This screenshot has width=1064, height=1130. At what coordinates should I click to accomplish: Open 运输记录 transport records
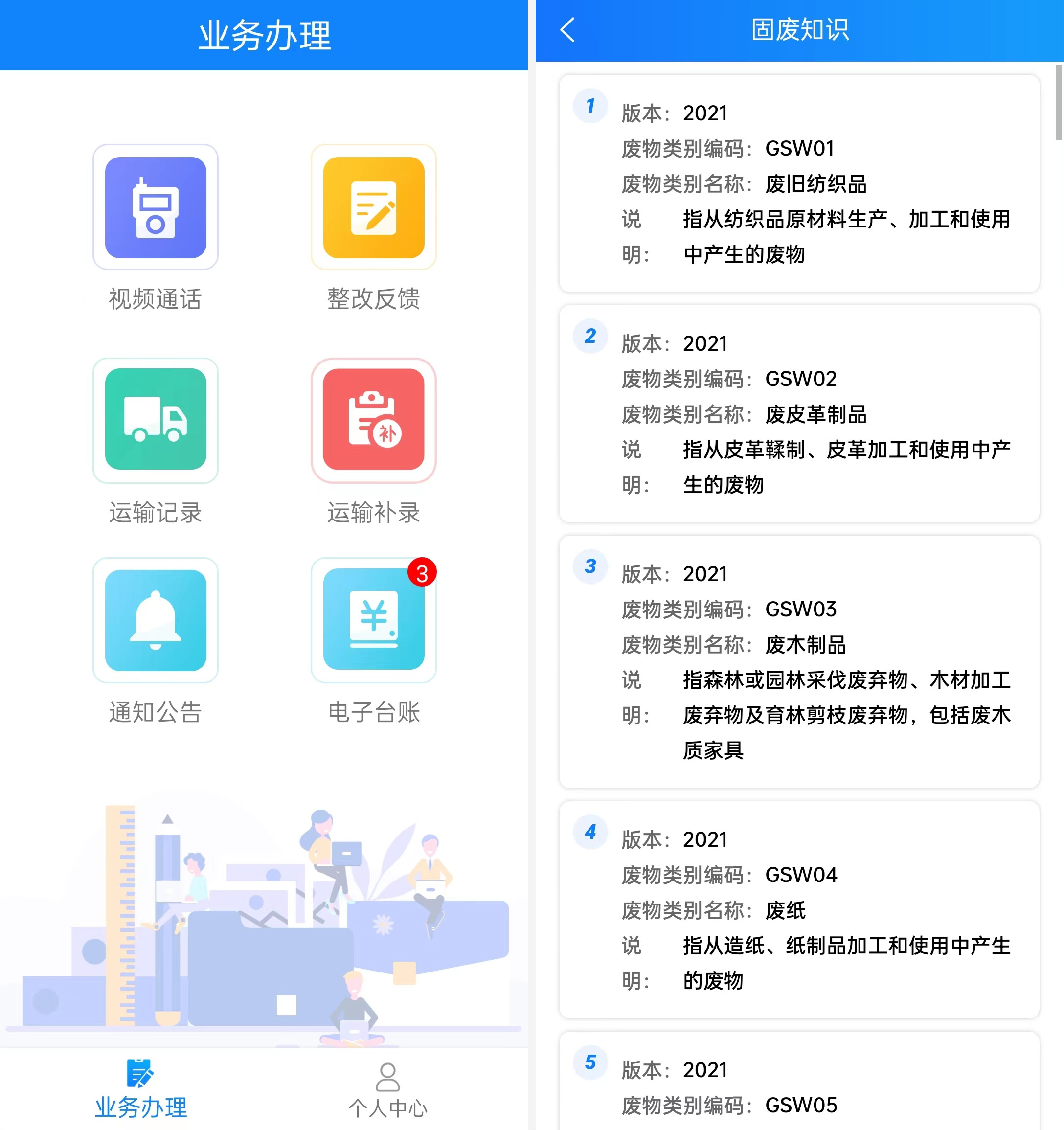(155, 420)
